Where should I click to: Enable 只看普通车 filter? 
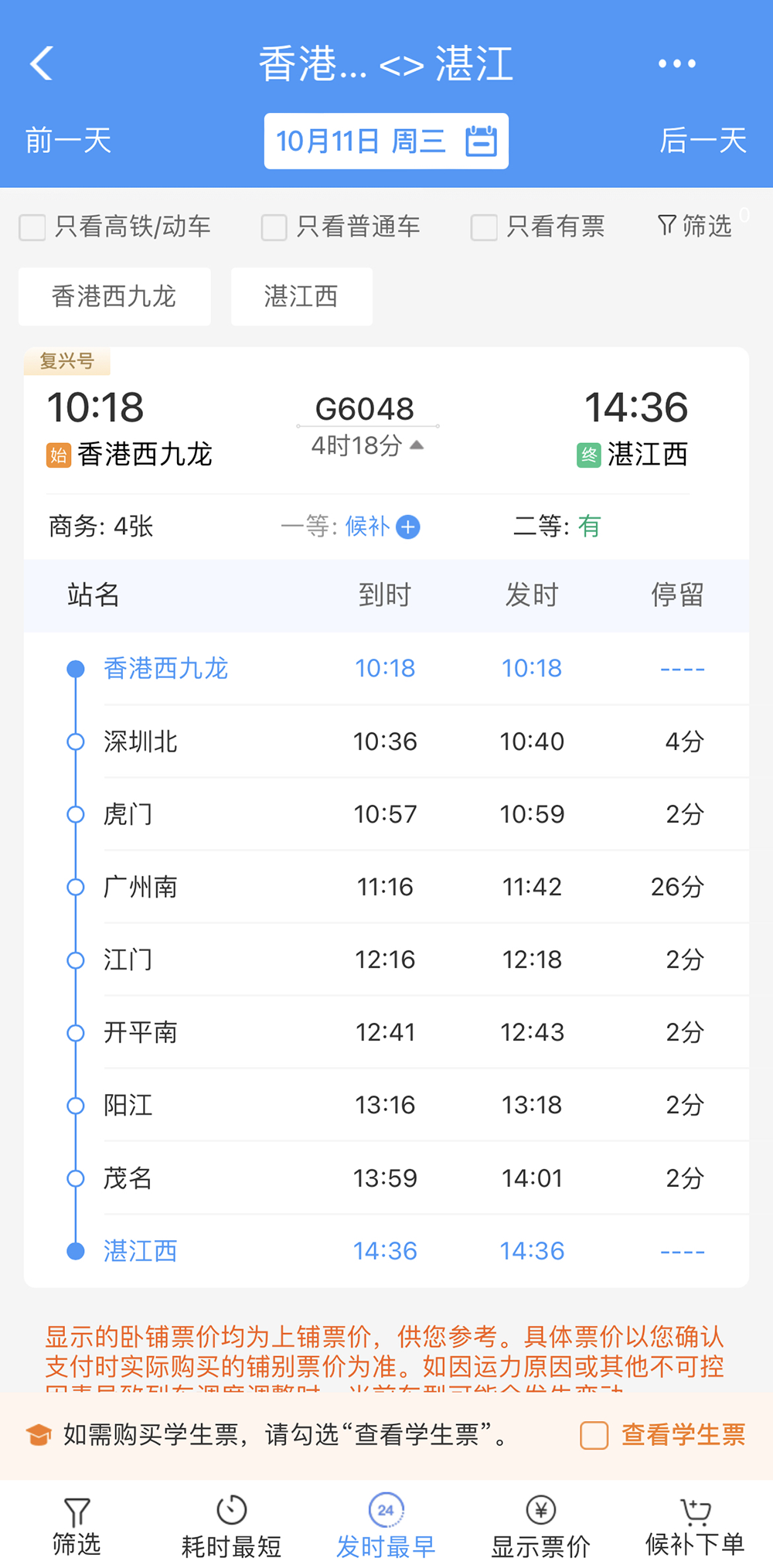[273, 227]
